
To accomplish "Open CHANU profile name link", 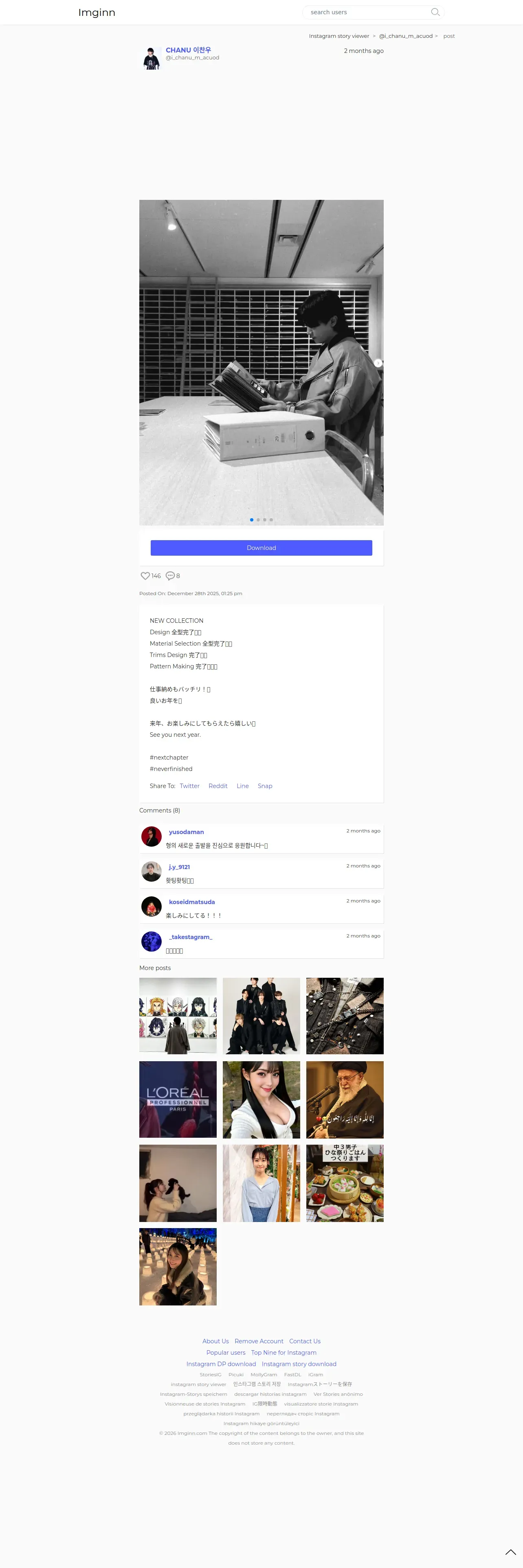I will pos(188,50).
